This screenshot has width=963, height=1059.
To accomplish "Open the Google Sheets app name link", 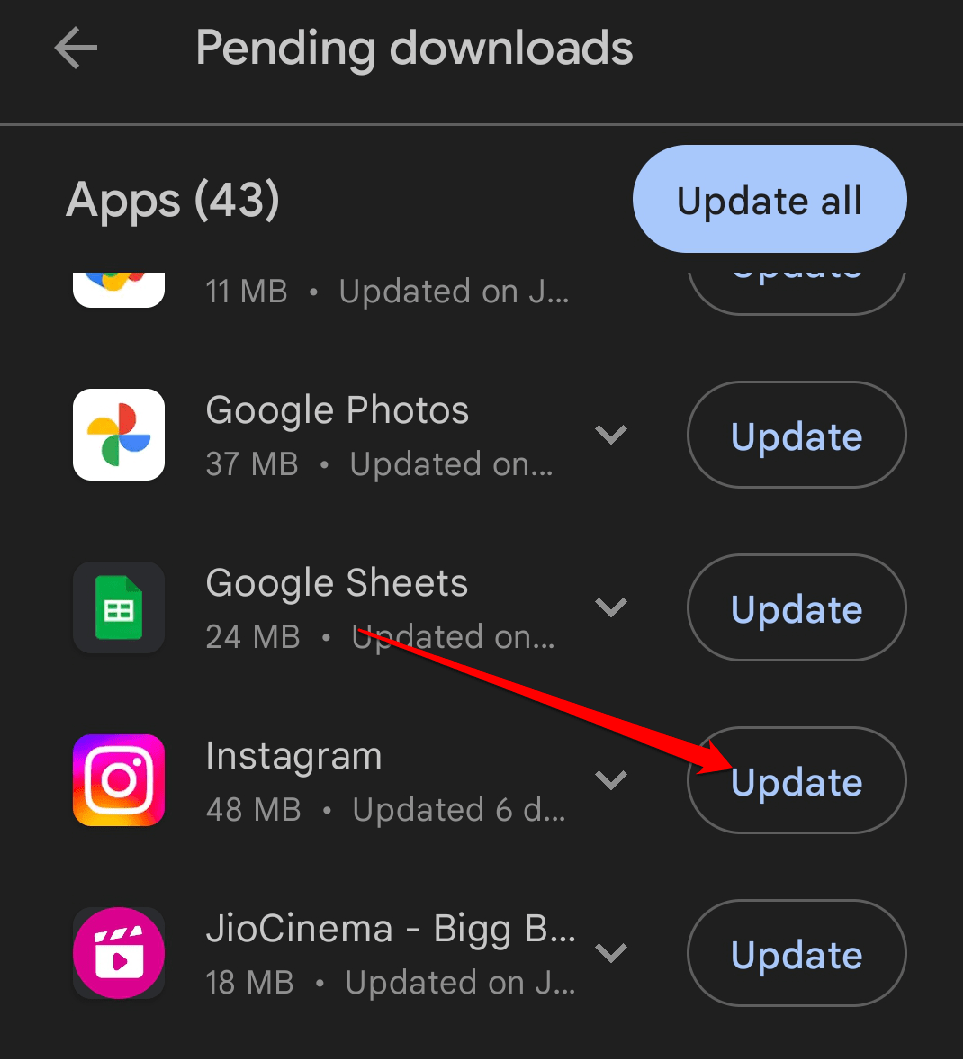I will (336, 582).
